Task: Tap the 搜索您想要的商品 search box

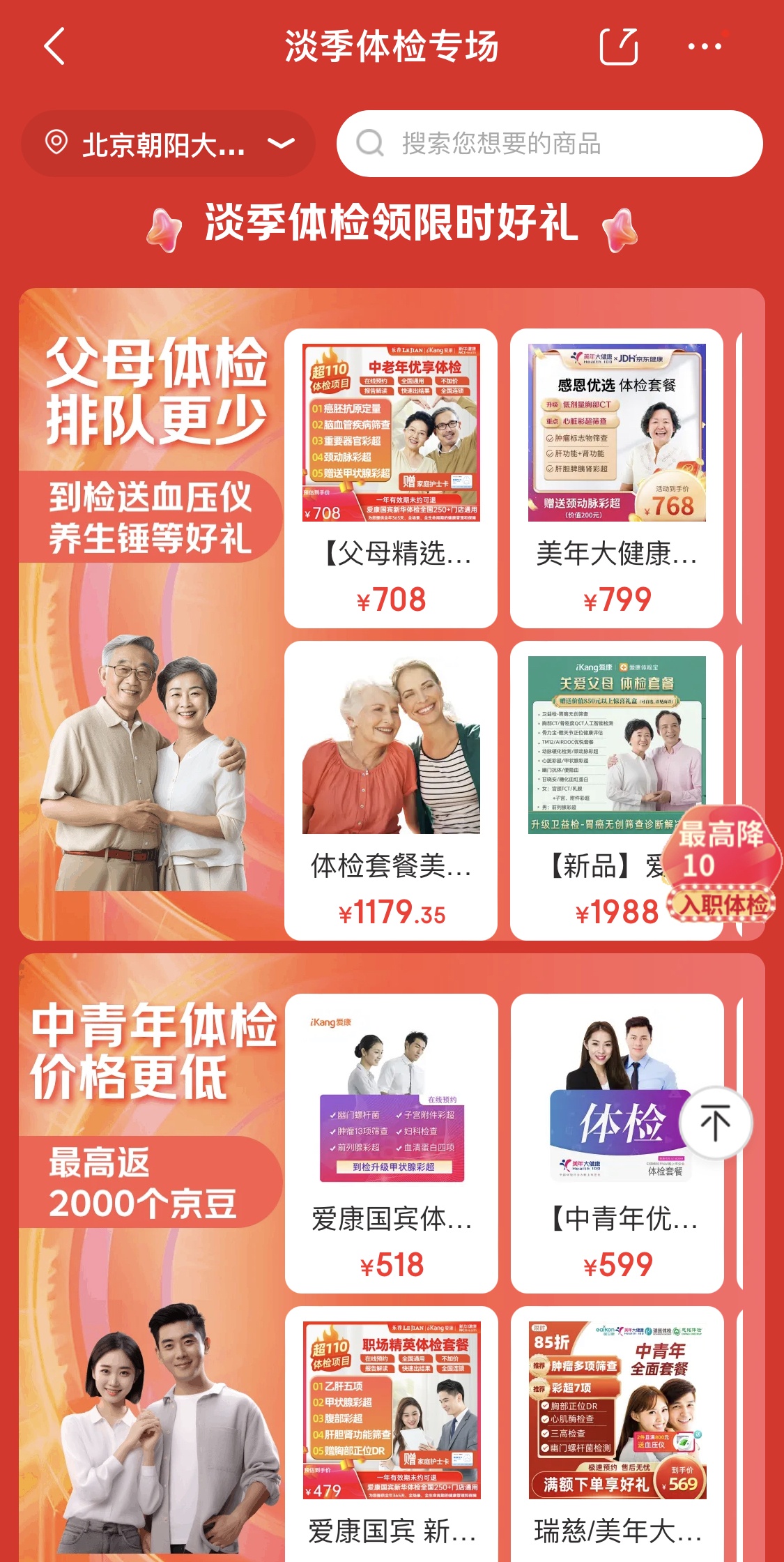Action: point(549,144)
